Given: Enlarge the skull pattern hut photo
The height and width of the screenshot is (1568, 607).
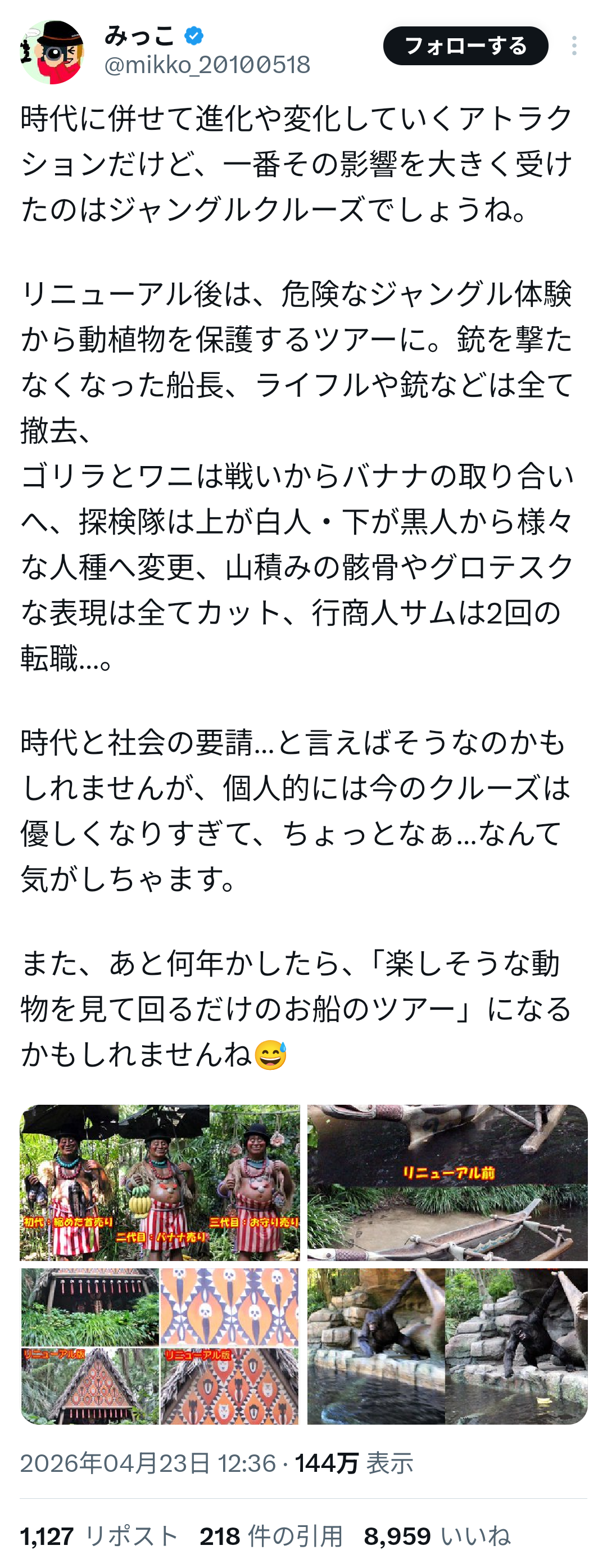Looking at the screenshot, I should pyautogui.click(x=160, y=1346).
